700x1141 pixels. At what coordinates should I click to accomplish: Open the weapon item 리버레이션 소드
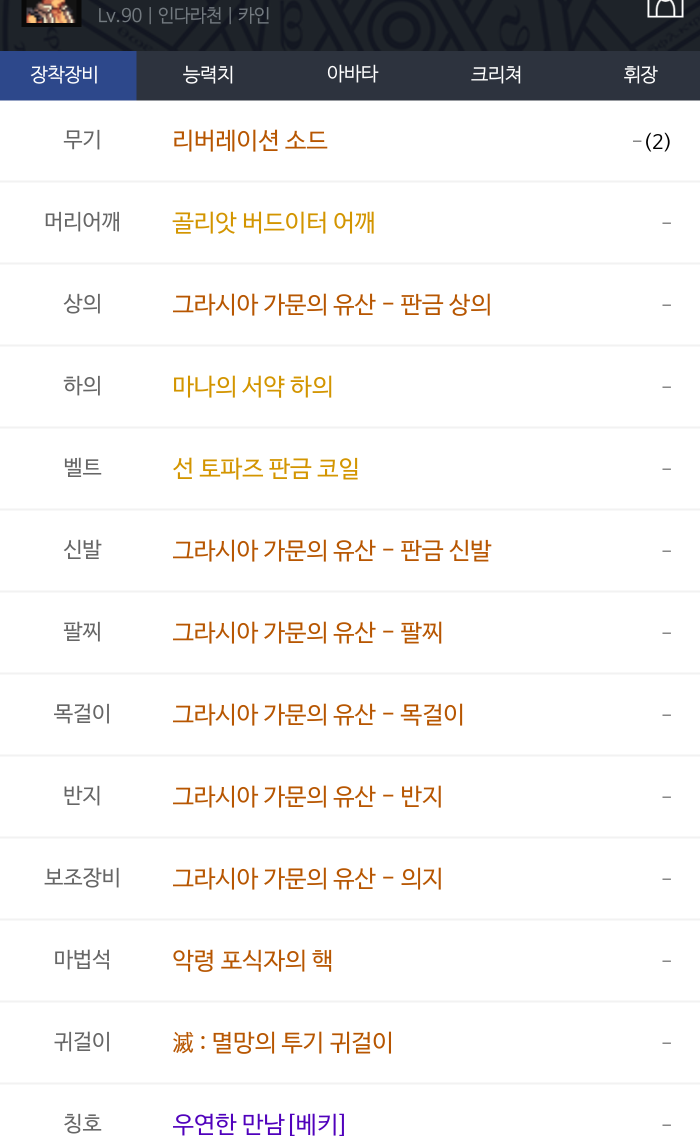(x=250, y=141)
